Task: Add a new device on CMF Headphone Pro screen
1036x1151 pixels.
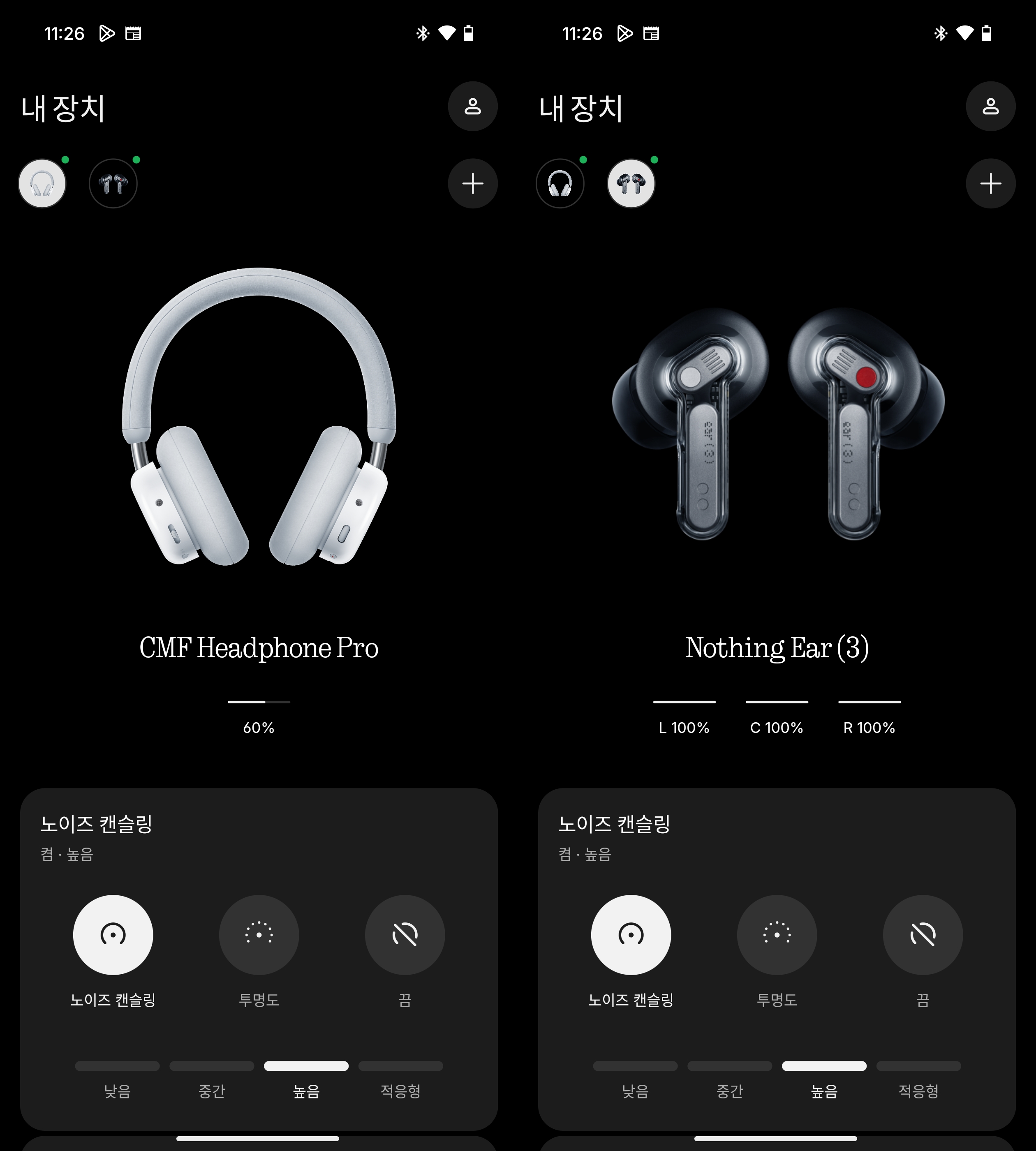Action: point(472,183)
